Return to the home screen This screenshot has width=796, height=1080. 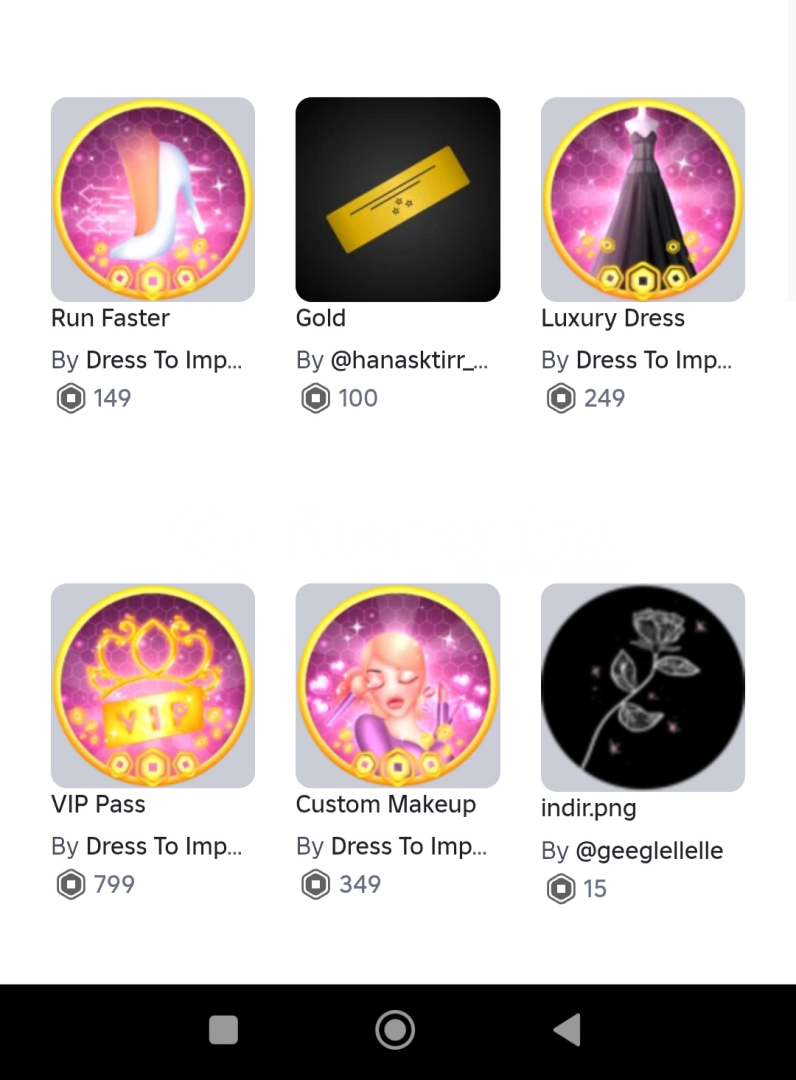(395, 1030)
